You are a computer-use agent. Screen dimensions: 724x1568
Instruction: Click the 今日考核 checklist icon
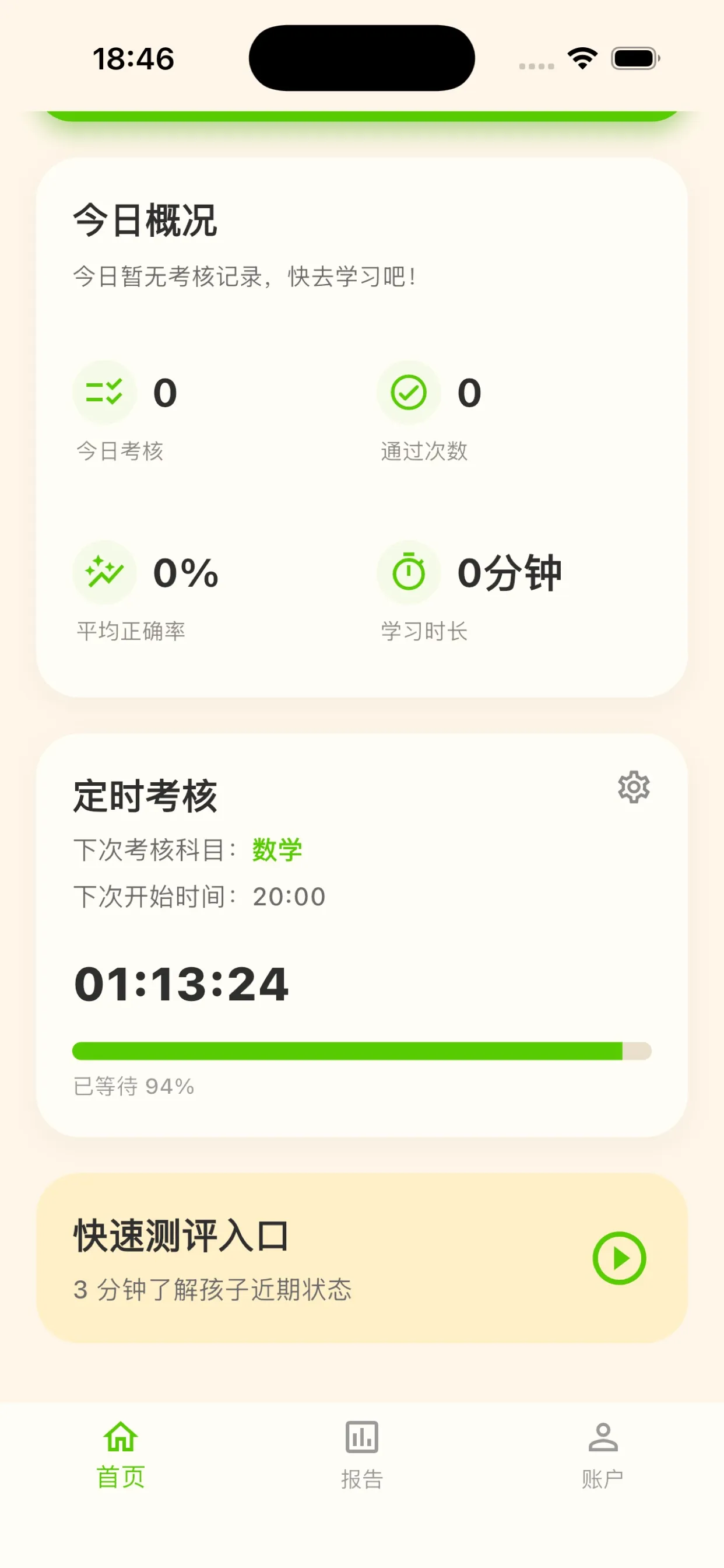coord(104,392)
